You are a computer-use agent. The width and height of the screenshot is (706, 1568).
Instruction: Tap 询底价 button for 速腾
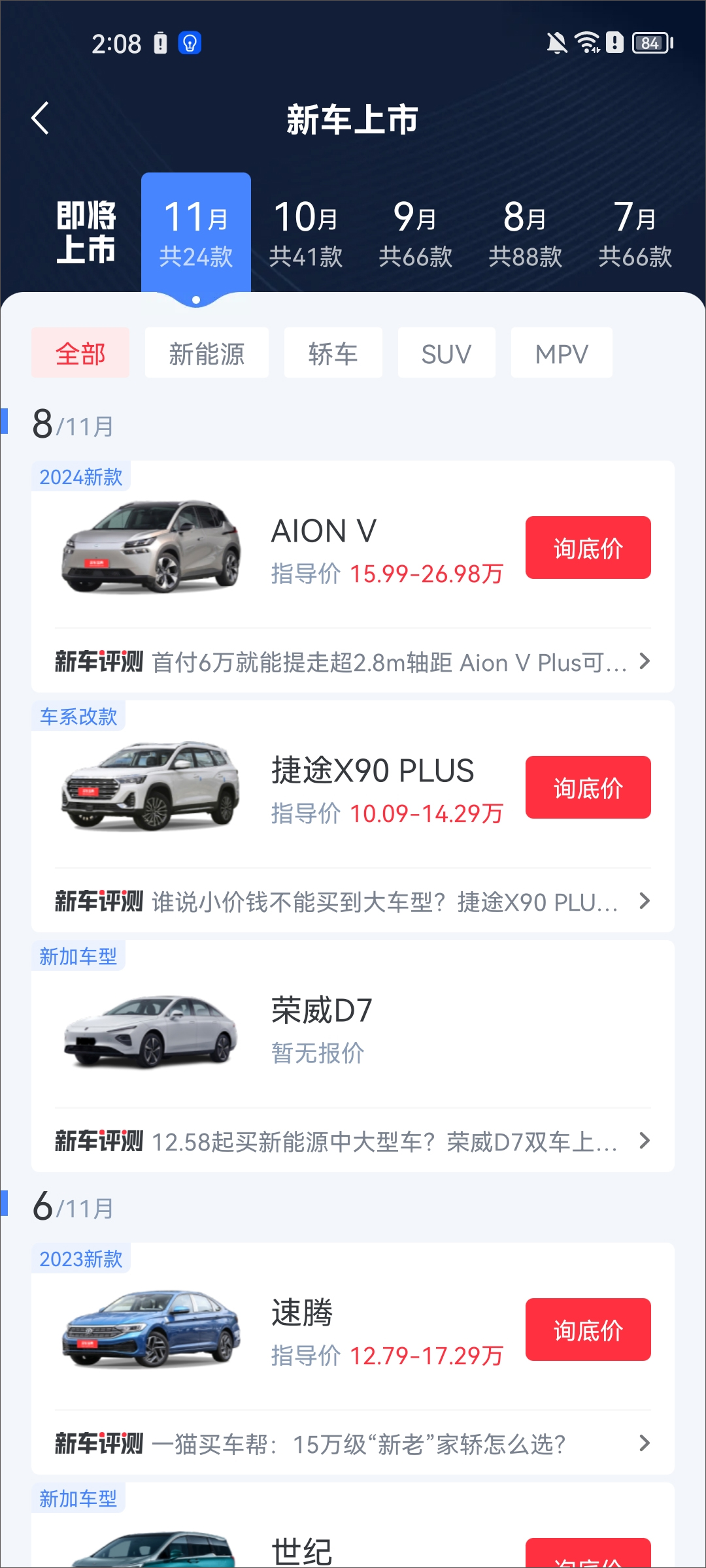[x=588, y=1330]
